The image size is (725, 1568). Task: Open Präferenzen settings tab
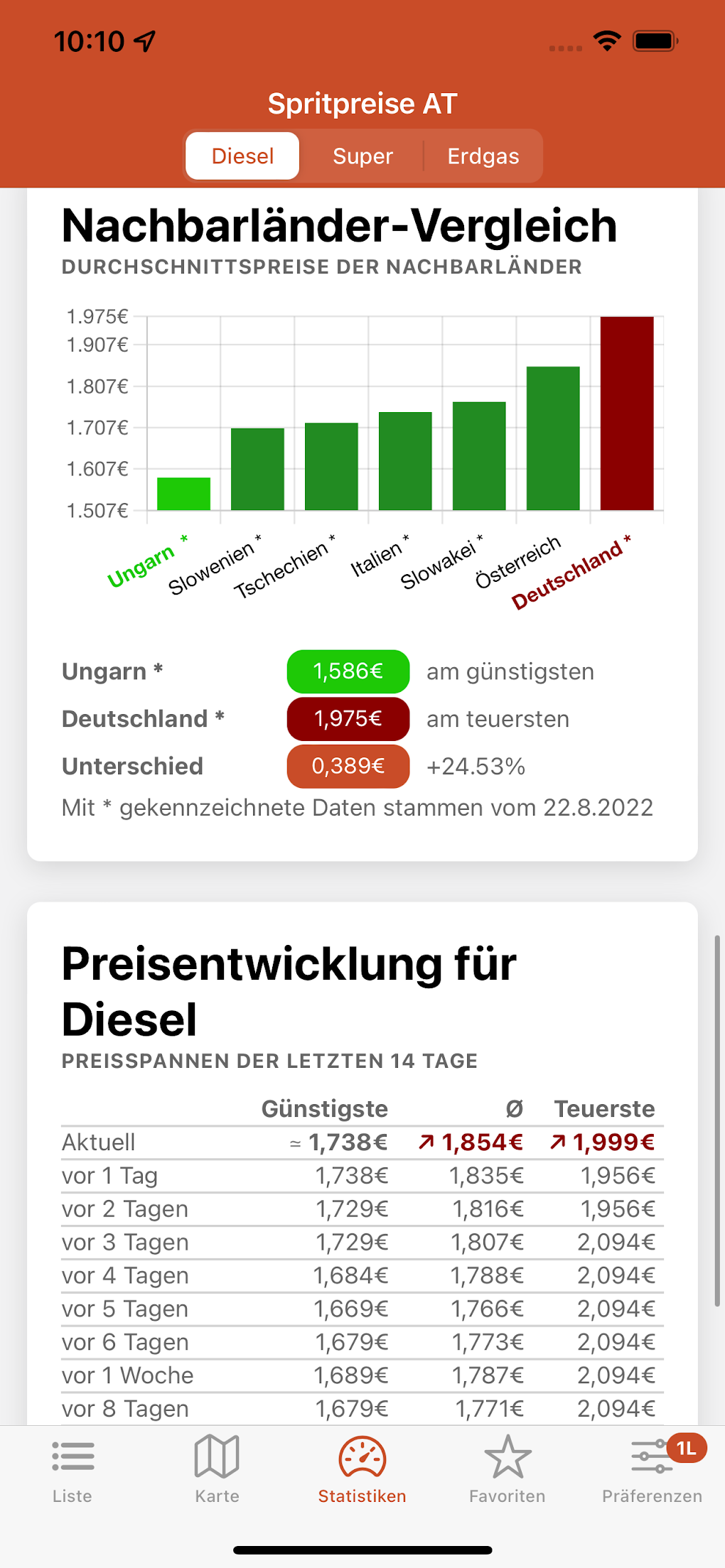pyautogui.click(x=652, y=1468)
